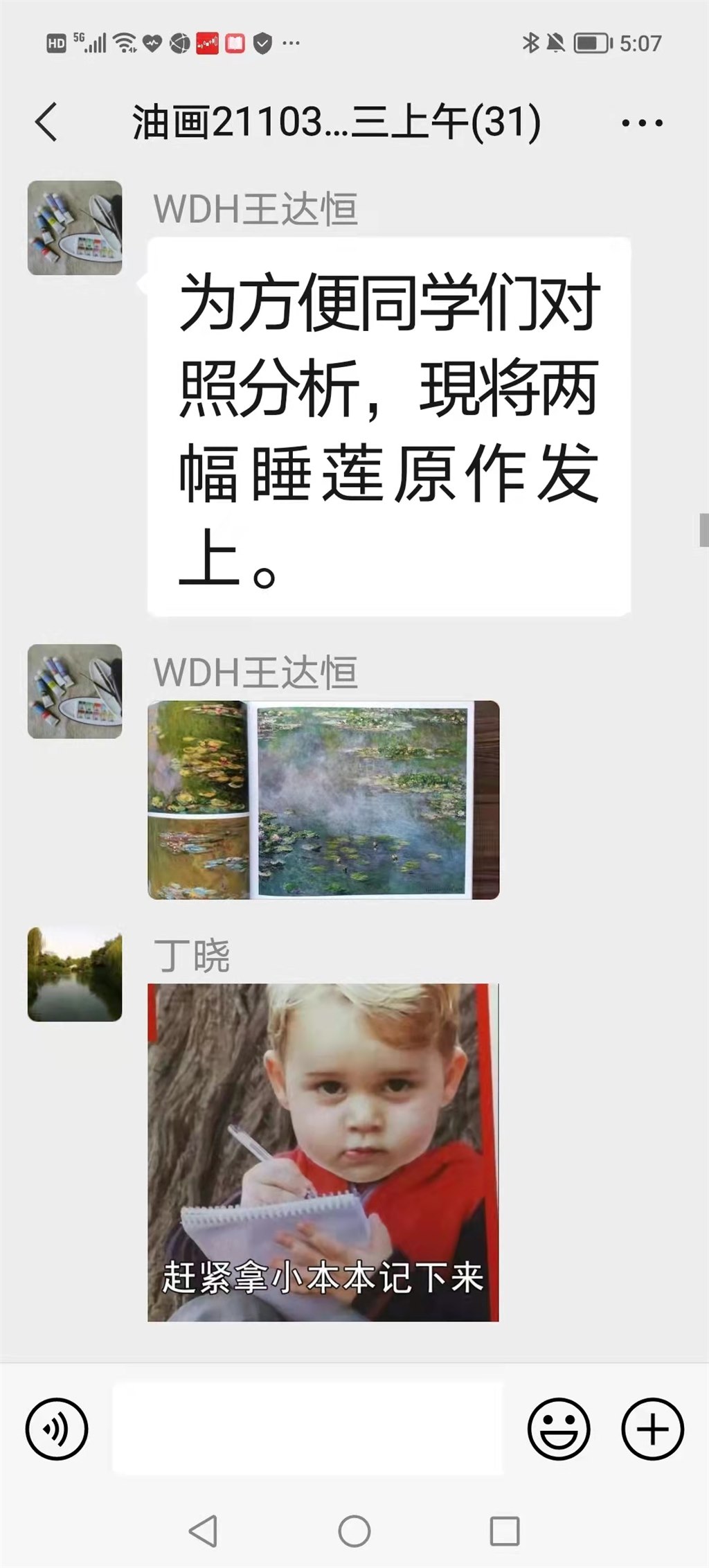Viewport: 709px width, 1568px height.
Task: Open WDH王达恒's avatar beside the painting photo
Action: (75, 691)
